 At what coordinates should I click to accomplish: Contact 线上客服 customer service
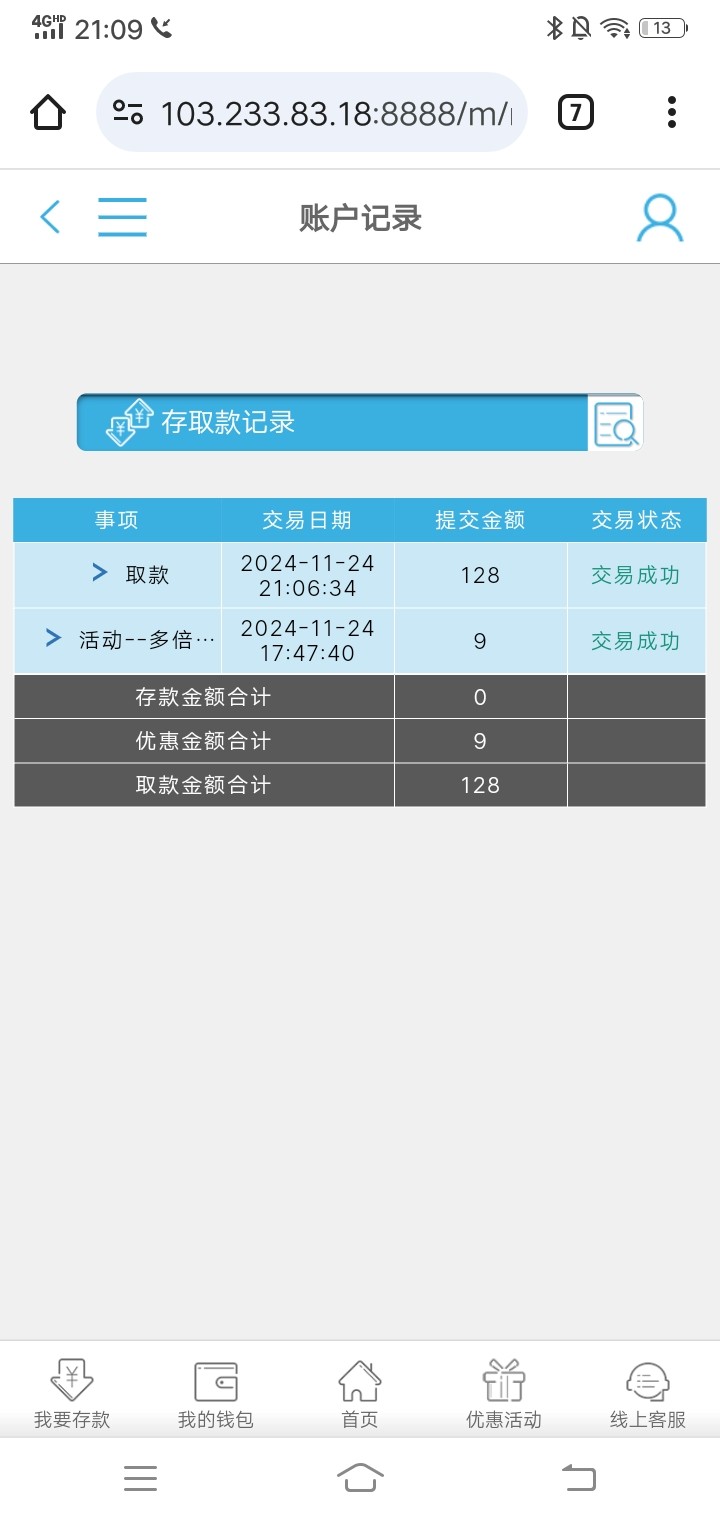[x=648, y=1393]
